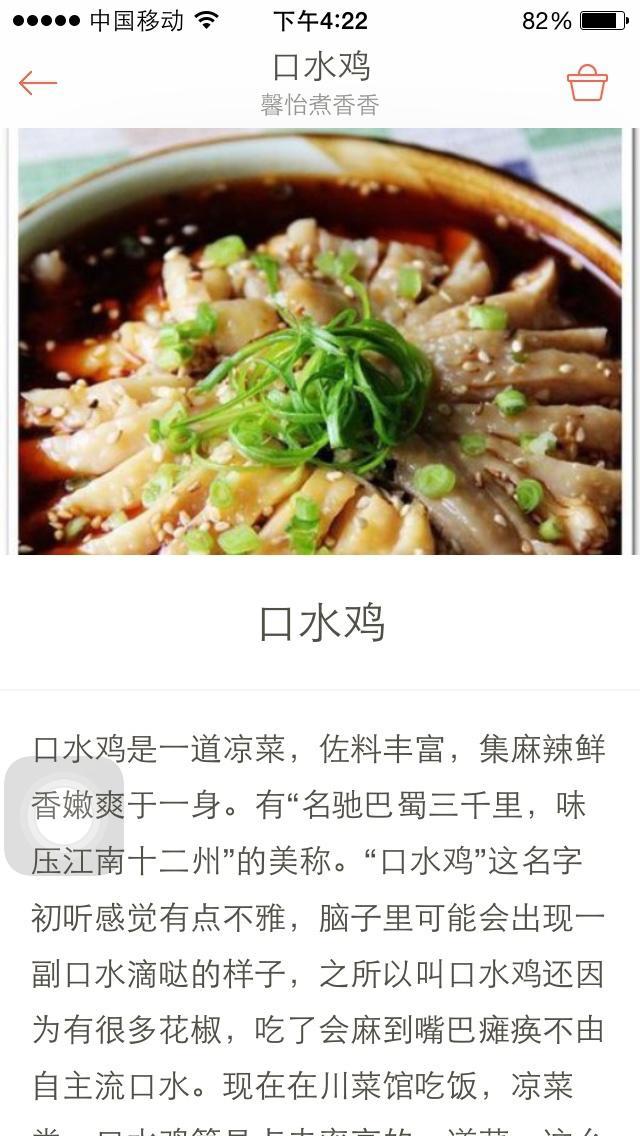Screen dimensions: 640x1136
Task: Go back using the orange arrow
Action: point(38,83)
